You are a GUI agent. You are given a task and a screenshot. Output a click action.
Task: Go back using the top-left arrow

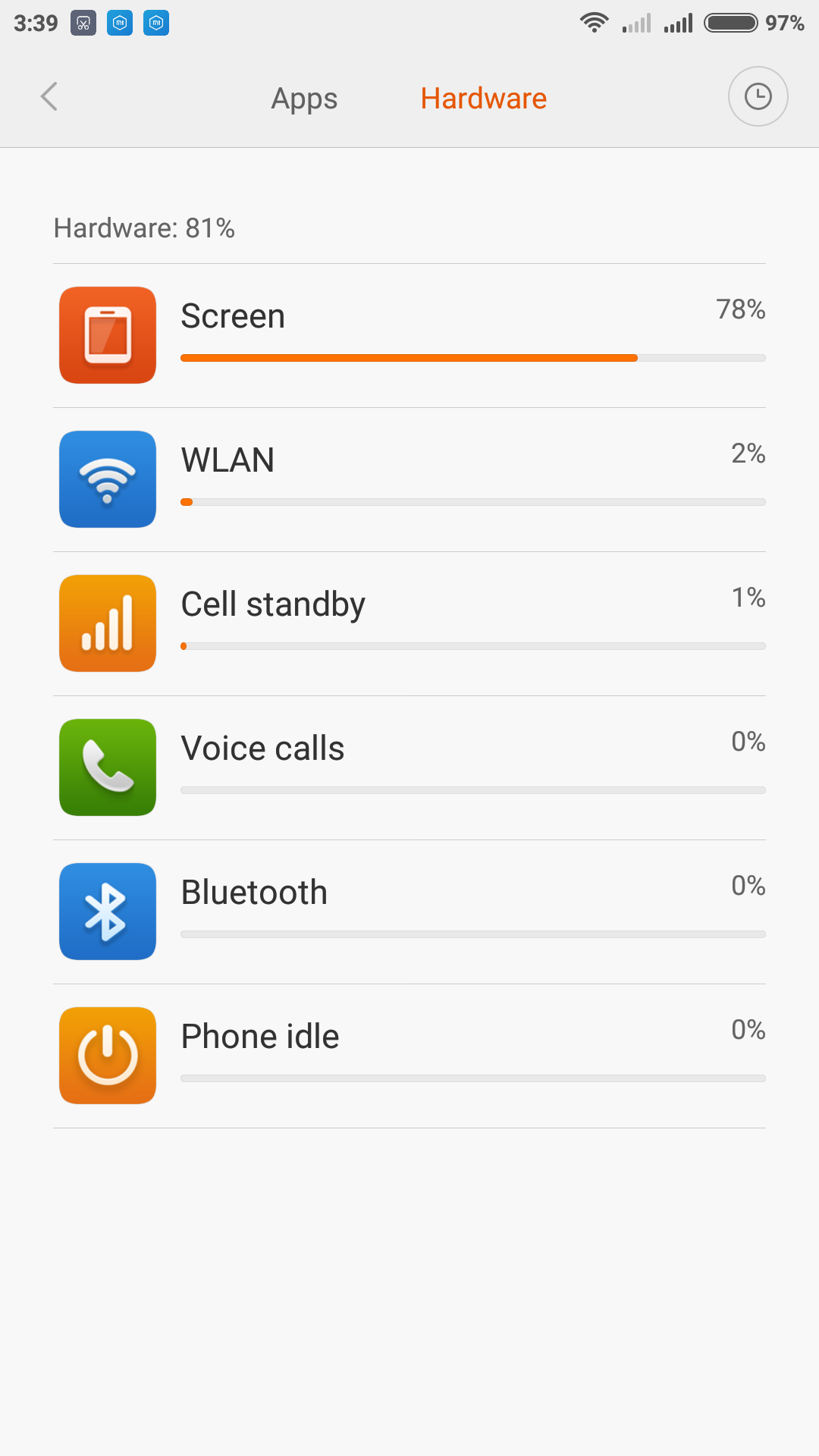[x=49, y=97]
